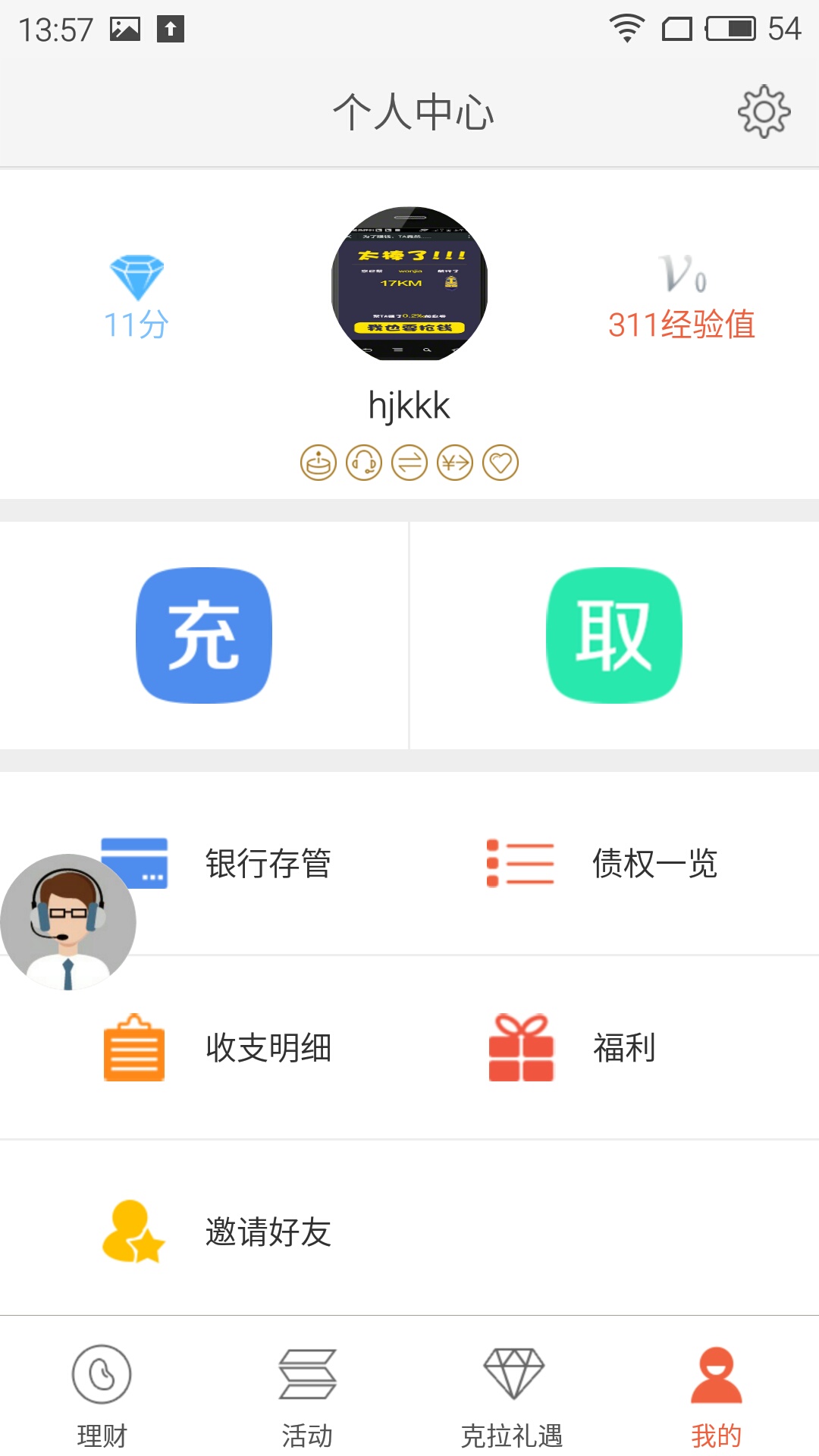Switch to the 理财 tab

point(102,1395)
